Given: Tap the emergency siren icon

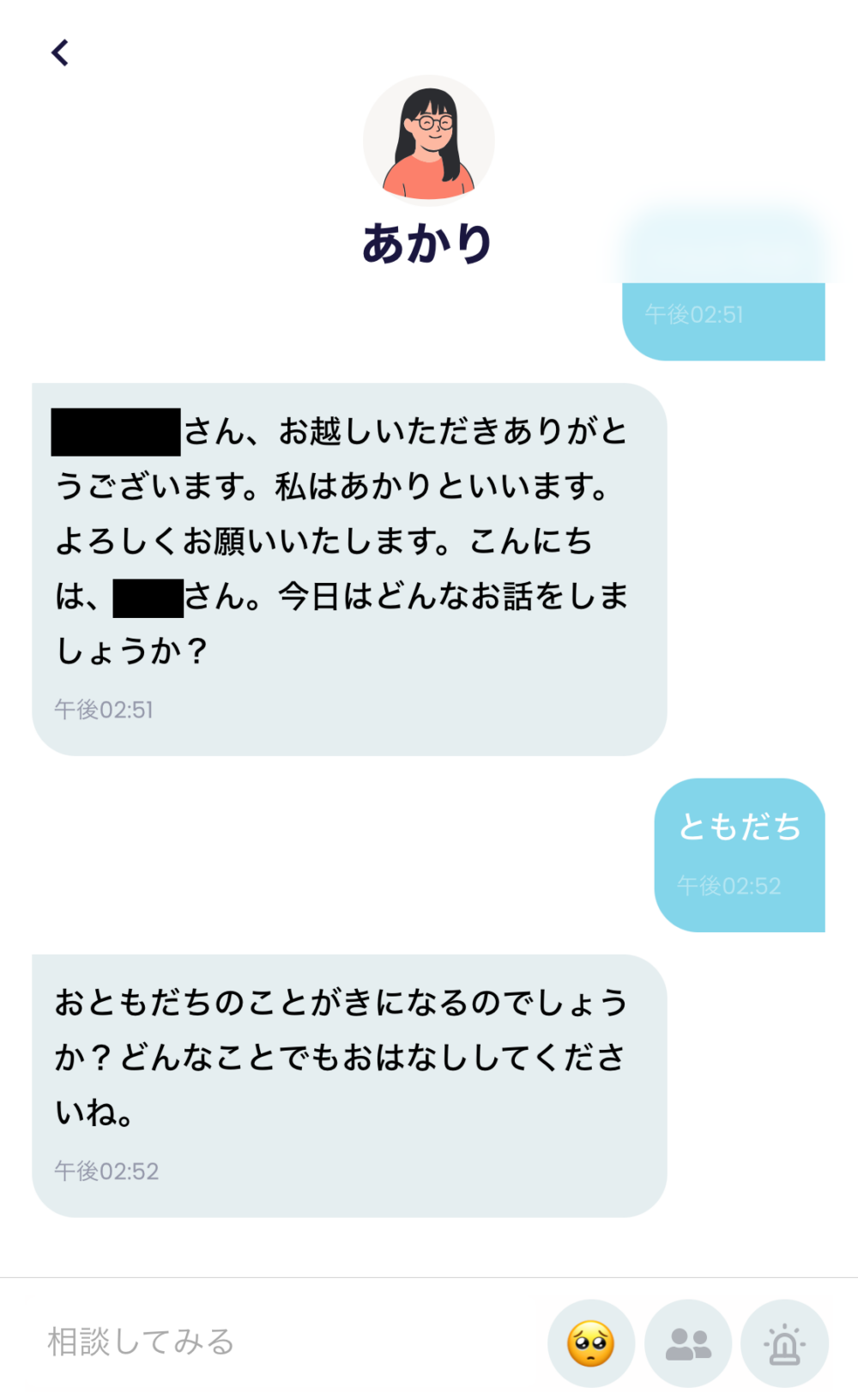Looking at the screenshot, I should tap(784, 1343).
